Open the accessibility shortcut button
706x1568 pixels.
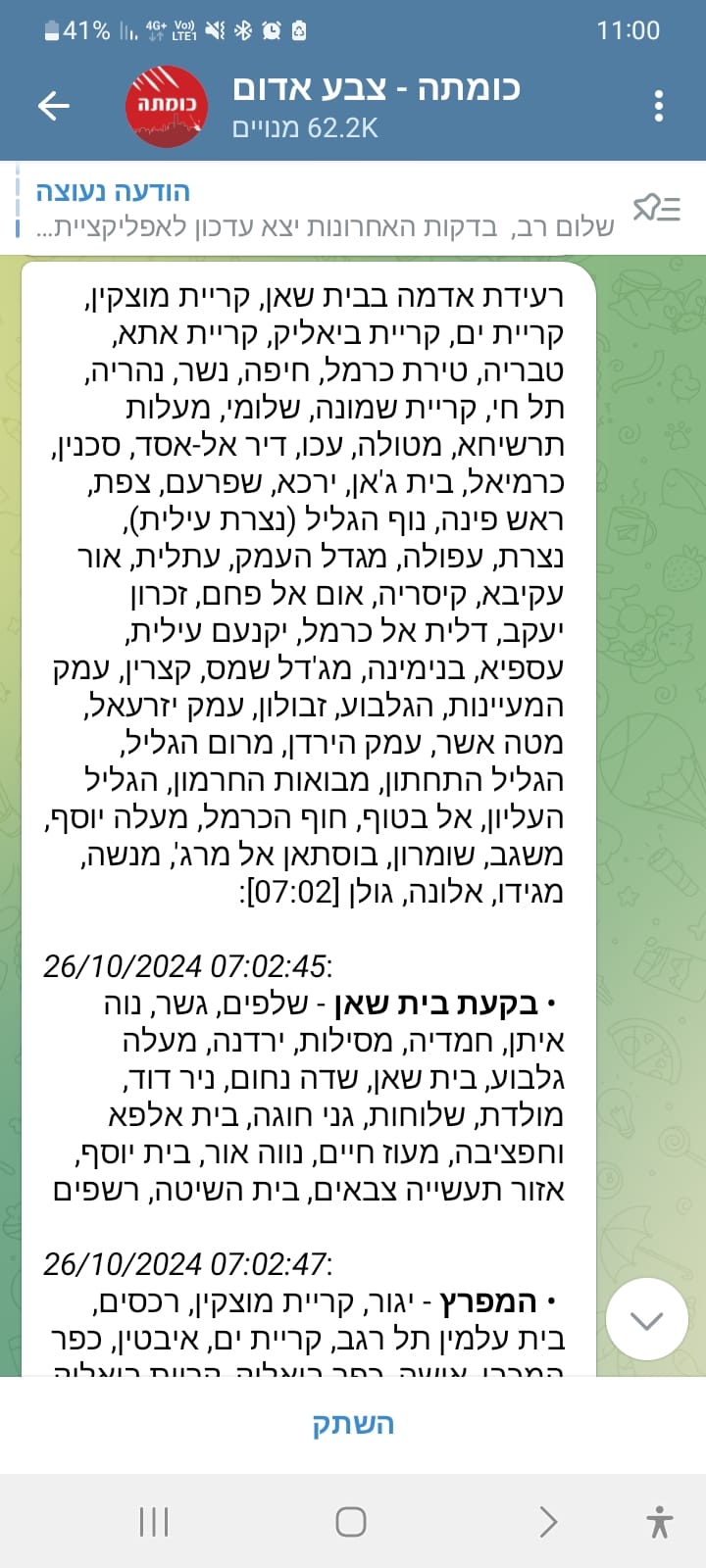[660, 1521]
